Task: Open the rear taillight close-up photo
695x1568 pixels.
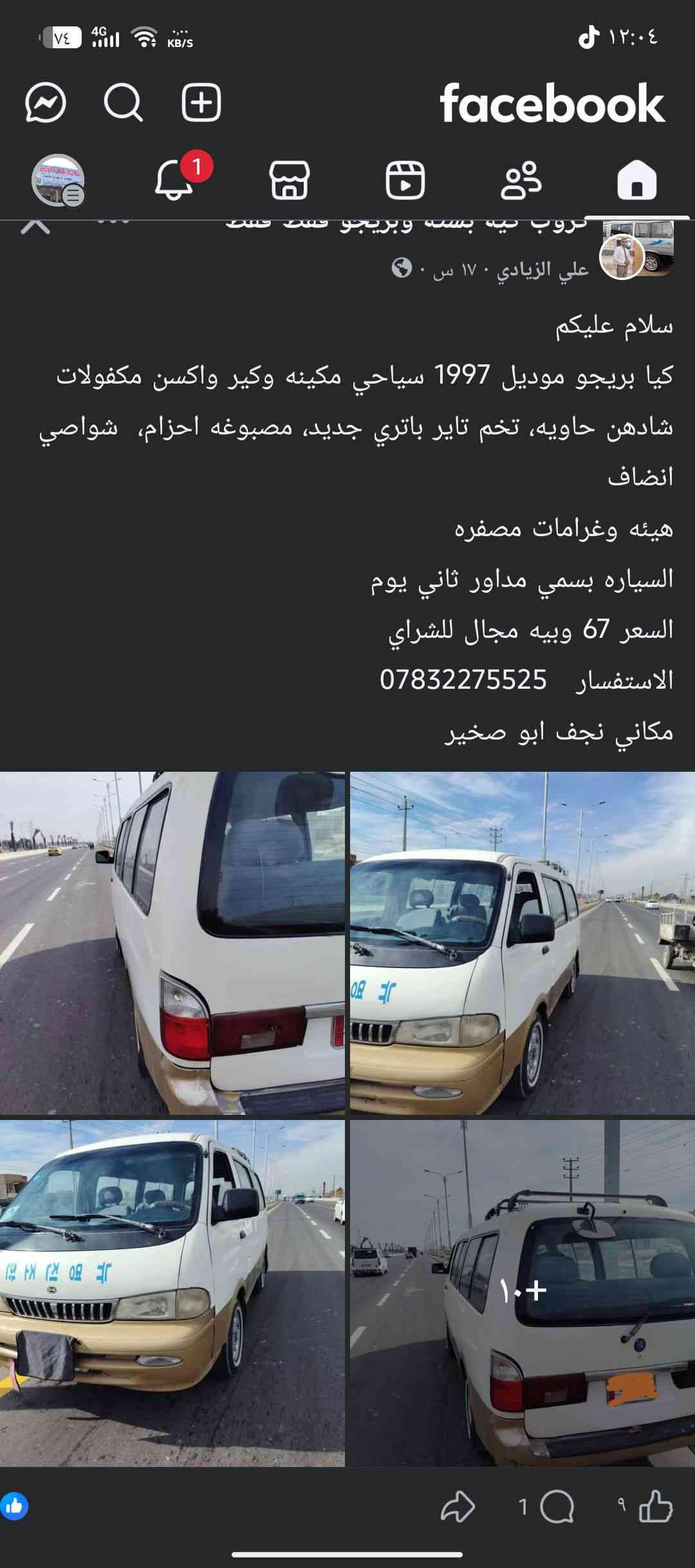Action: [x=172, y=943]
